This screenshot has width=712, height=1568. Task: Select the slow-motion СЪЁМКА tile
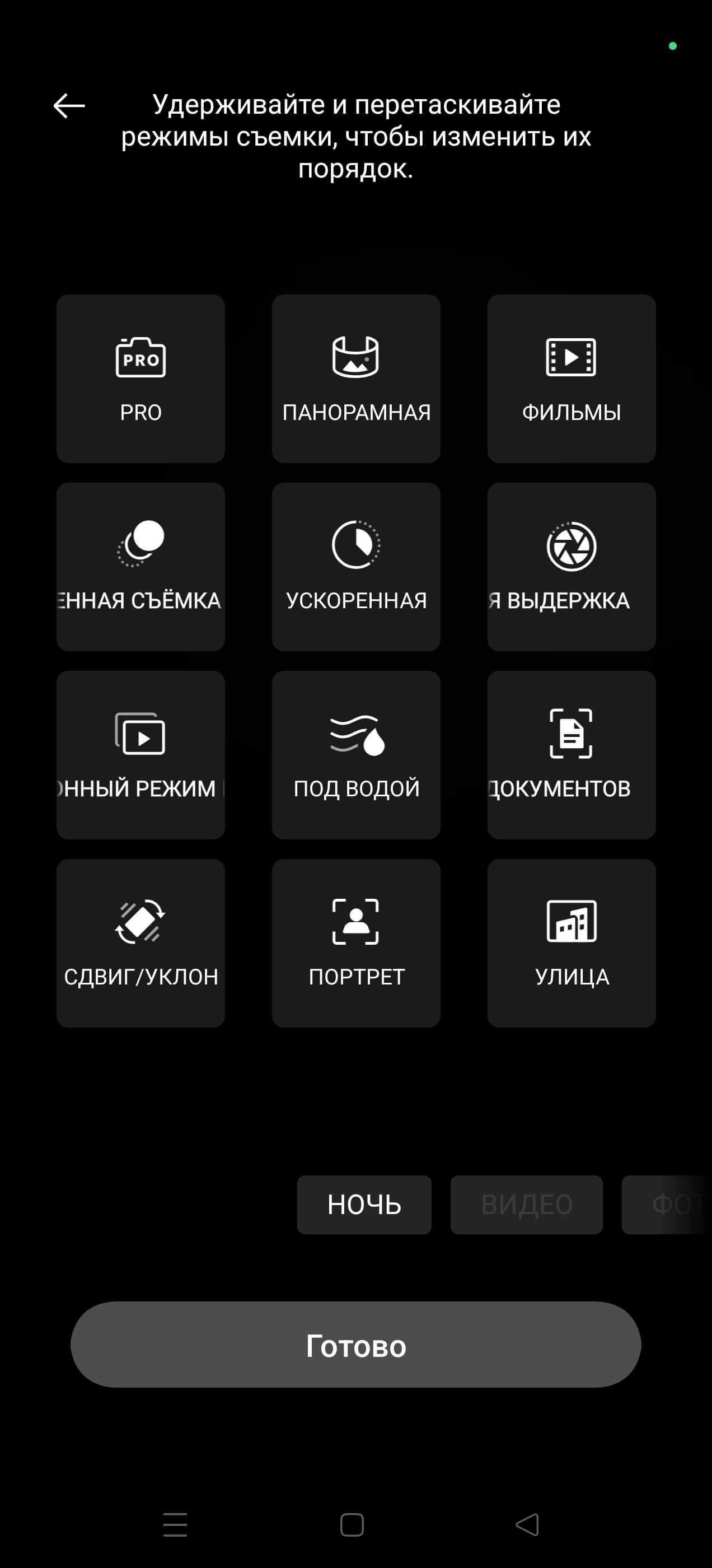[140, 567]
